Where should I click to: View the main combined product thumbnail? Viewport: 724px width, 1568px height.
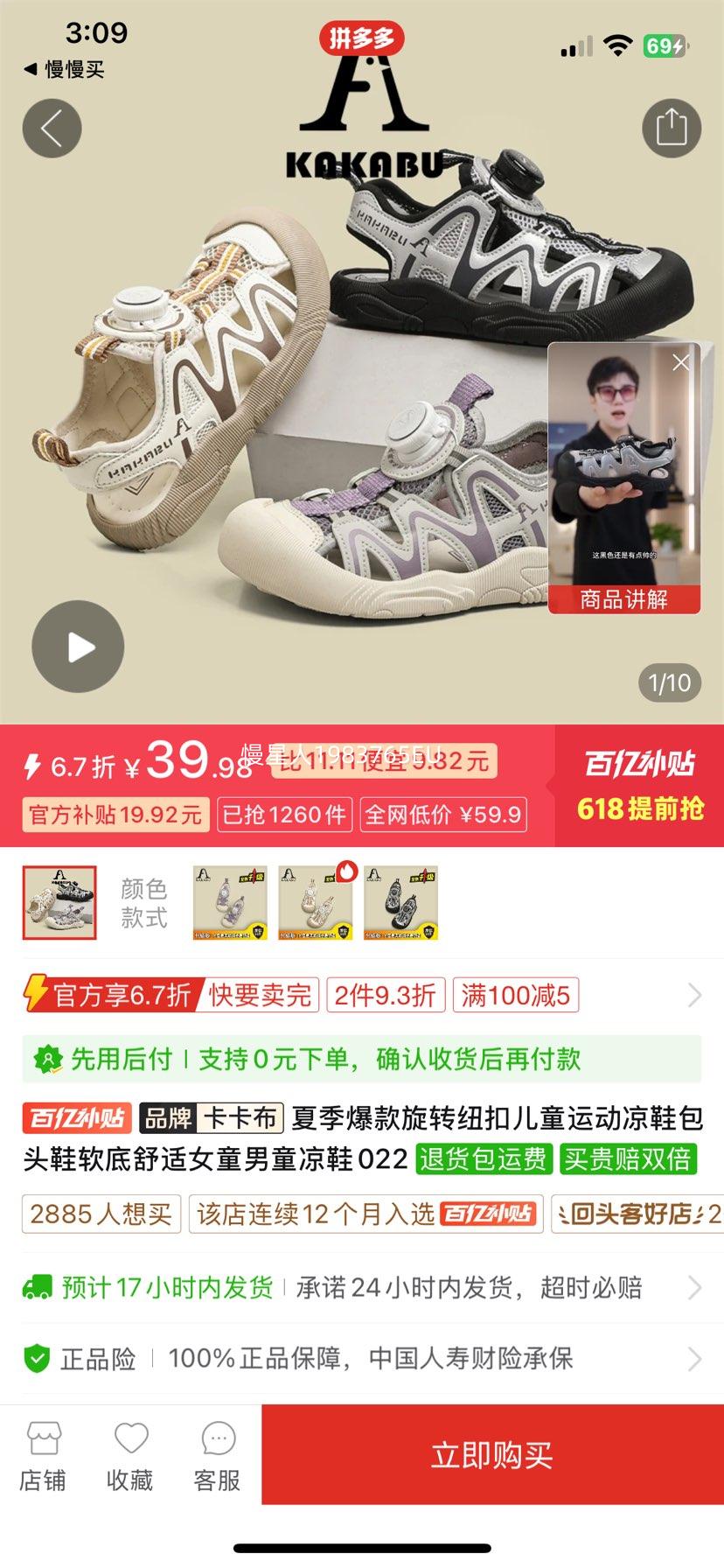click(x=59, y=903)
